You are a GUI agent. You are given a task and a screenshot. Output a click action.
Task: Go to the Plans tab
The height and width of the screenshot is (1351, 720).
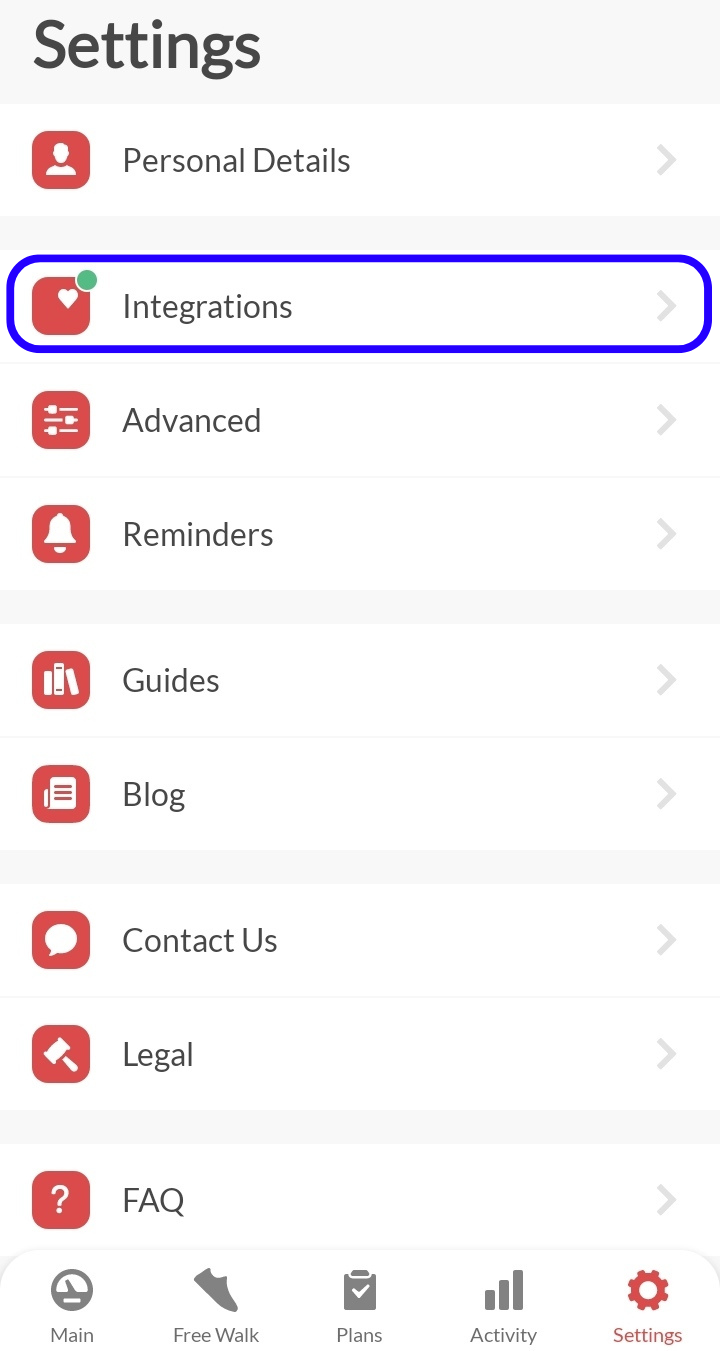360,1306
